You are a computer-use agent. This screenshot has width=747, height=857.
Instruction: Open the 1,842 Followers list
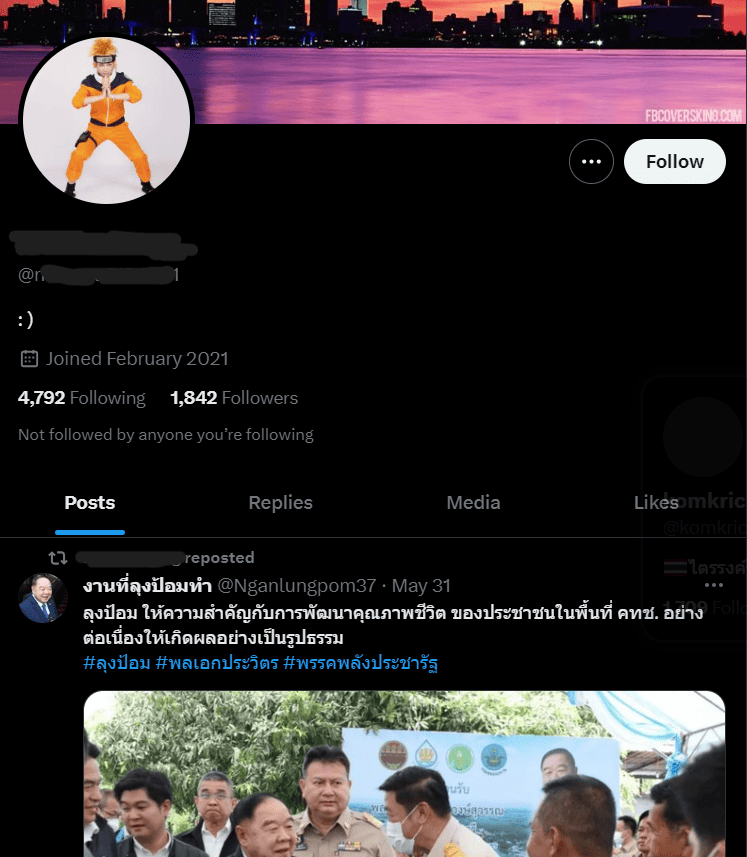[234, 398]
